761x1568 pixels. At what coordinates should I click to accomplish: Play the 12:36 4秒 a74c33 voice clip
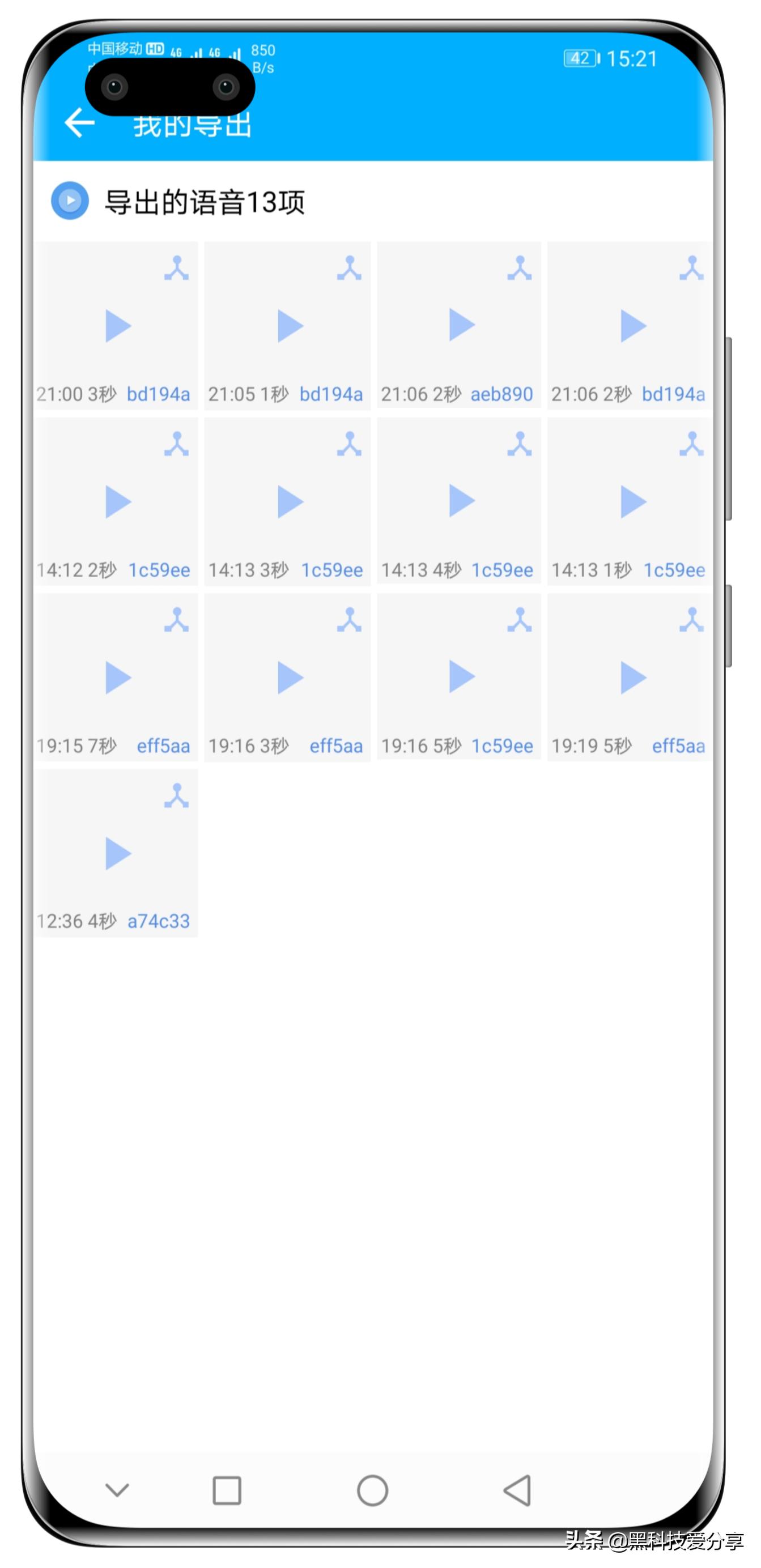[118, 853]
